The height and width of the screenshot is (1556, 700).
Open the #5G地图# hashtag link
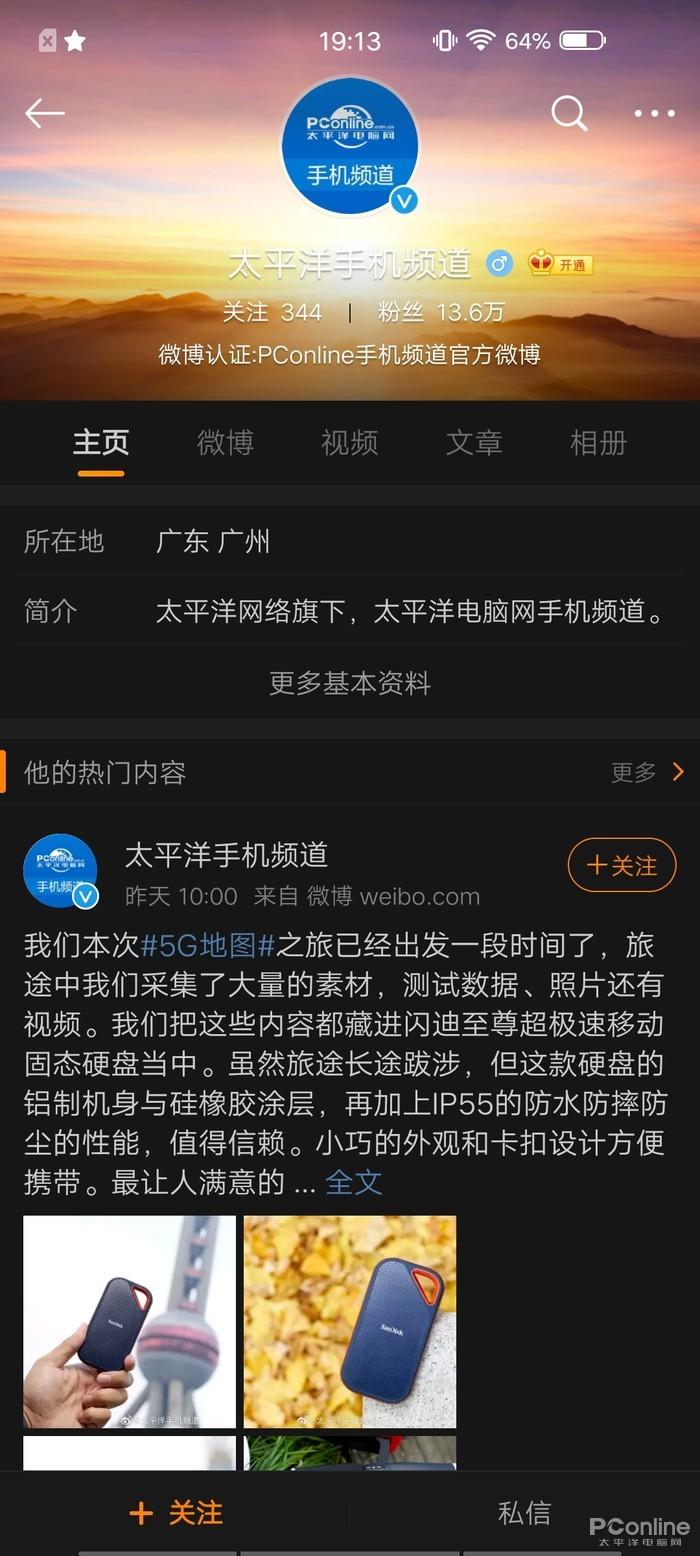pyautogui.click(x=207, y=945)
